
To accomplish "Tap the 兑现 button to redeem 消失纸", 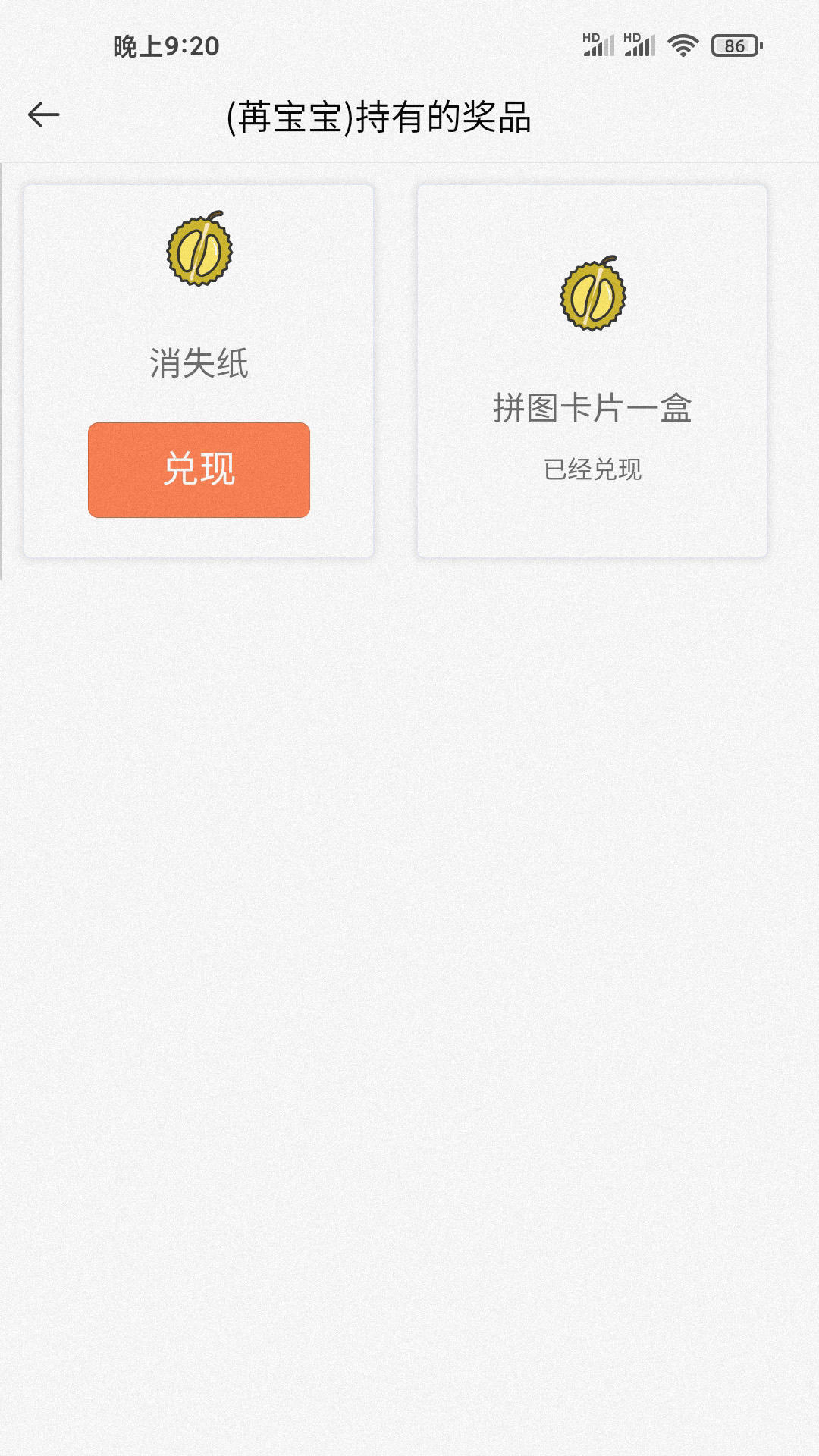I will (199, 469).
